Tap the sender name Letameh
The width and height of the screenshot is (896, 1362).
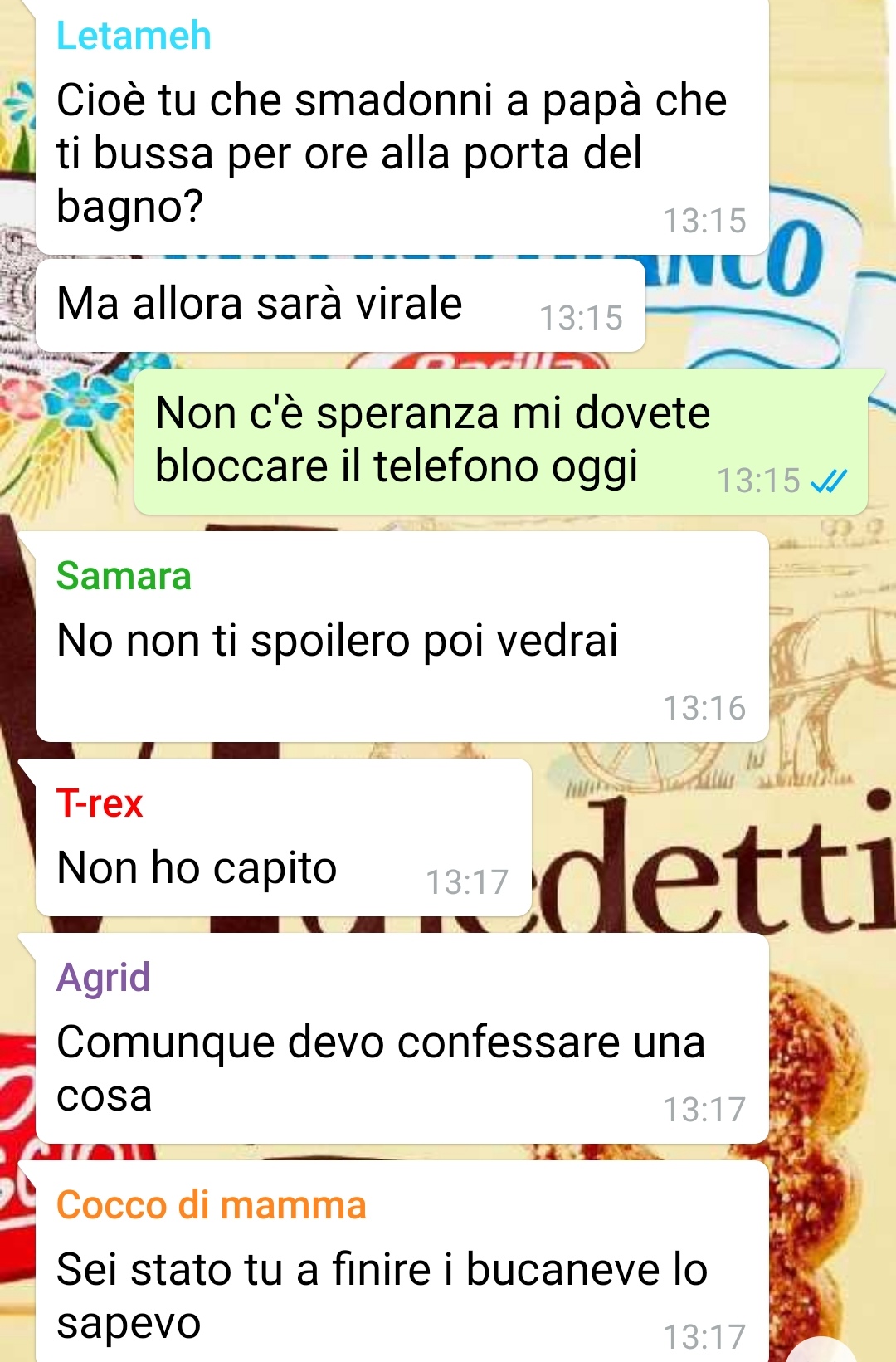[x=134, y=36]
